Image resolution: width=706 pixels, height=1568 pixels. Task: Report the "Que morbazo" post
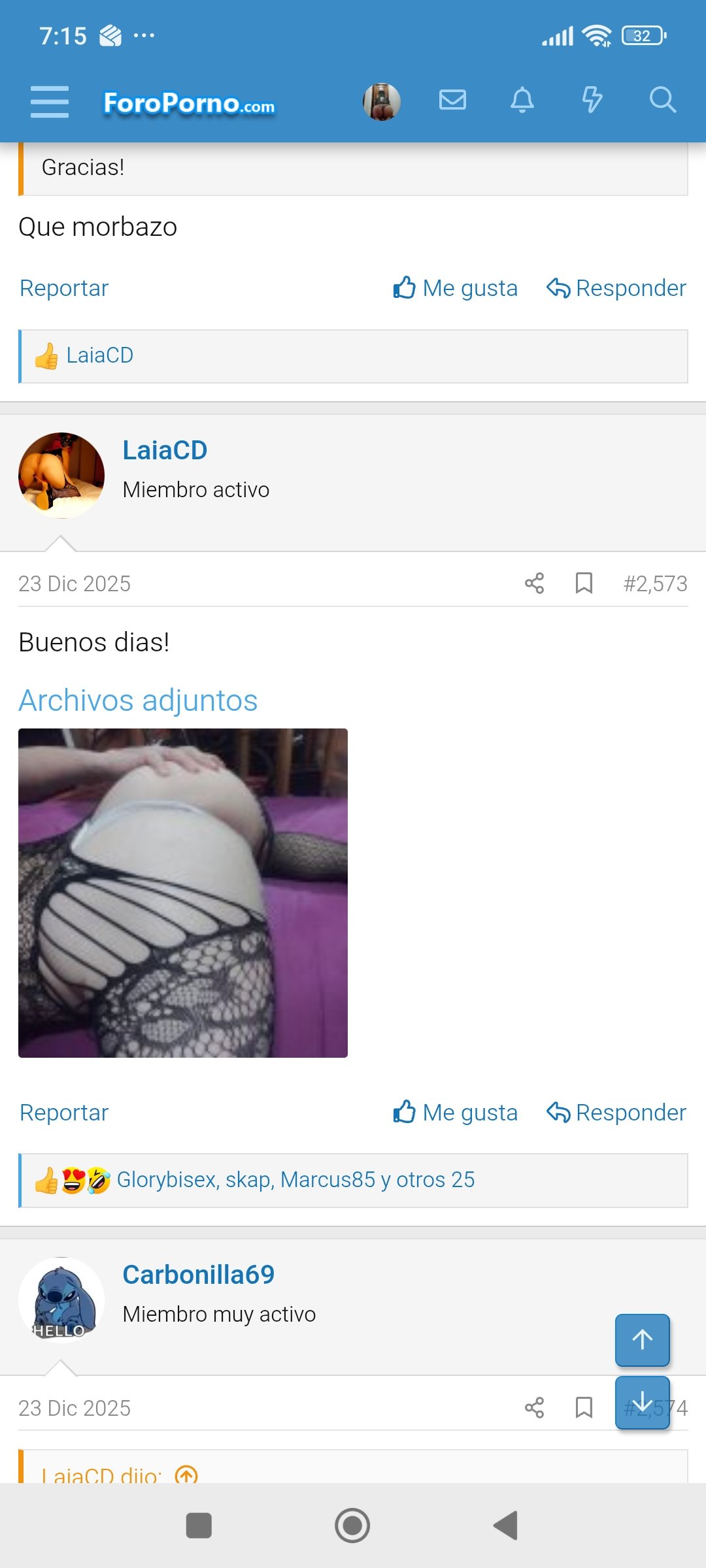point(64,288)
